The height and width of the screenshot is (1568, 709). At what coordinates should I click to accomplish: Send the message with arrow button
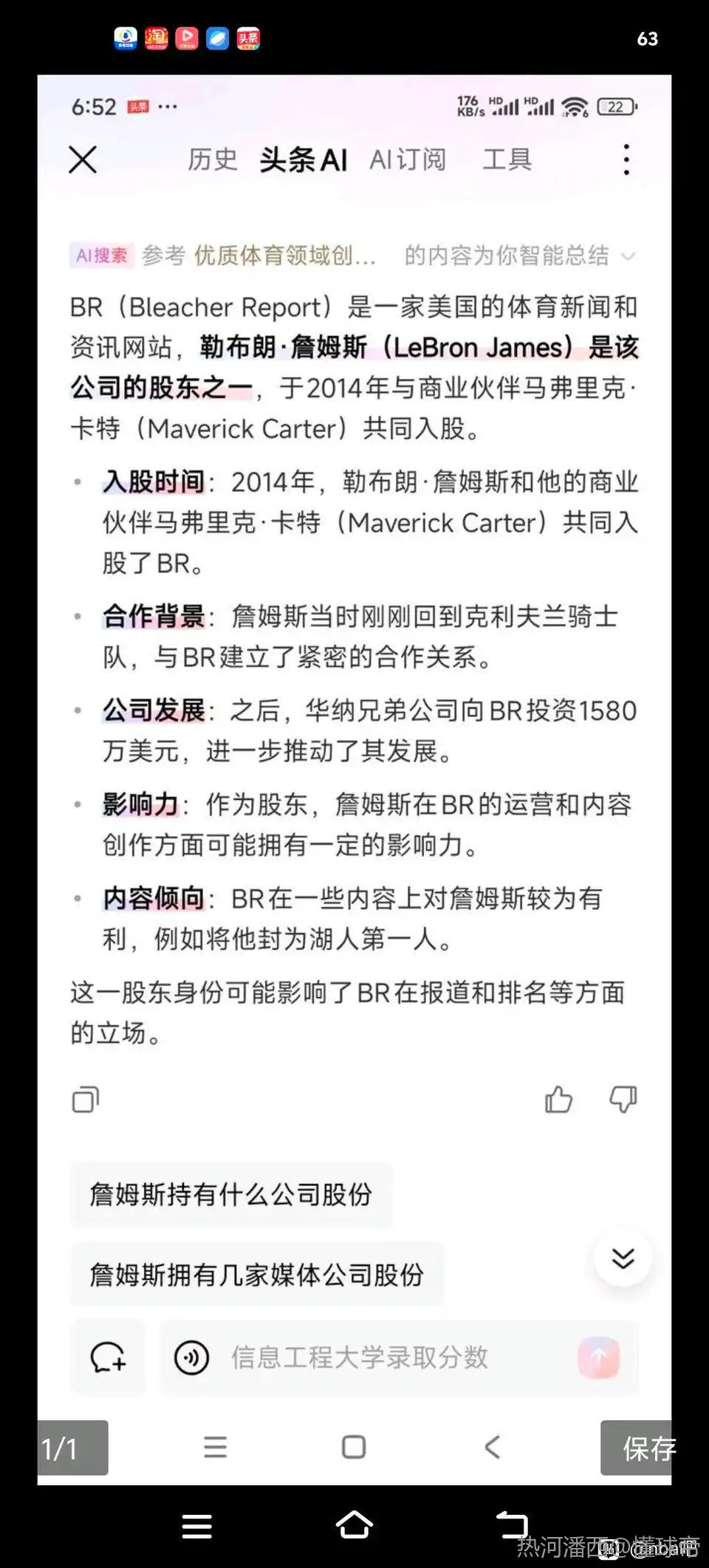598,1358
